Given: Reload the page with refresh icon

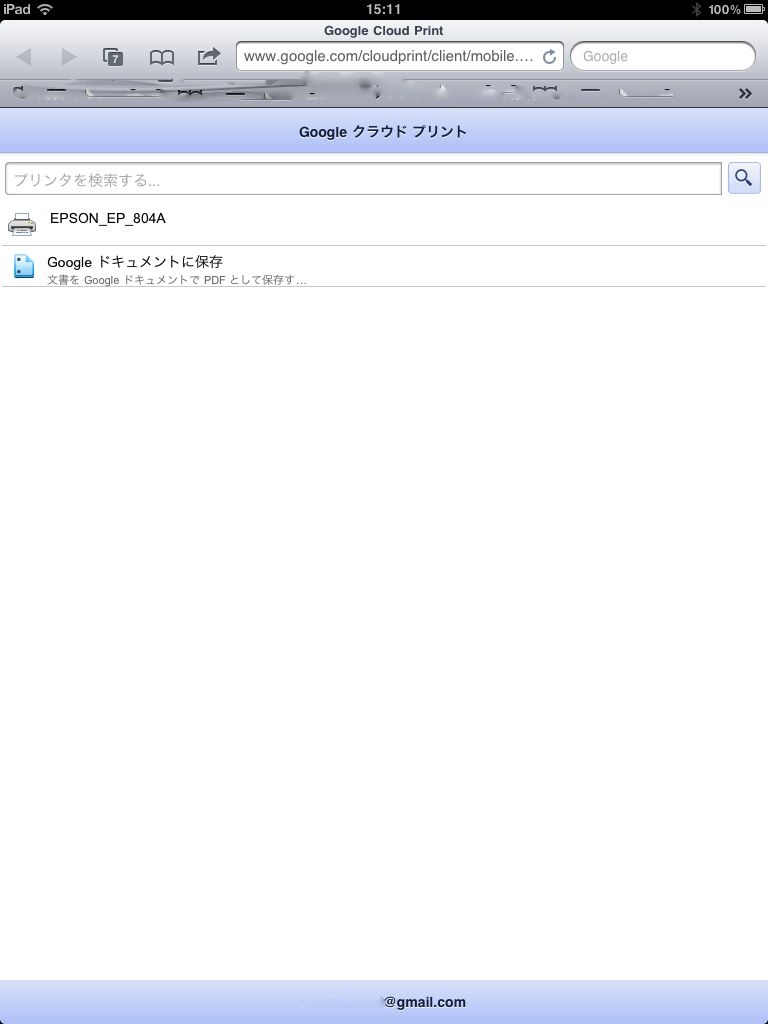Looking at the screenshot, I should pos(549,57).
